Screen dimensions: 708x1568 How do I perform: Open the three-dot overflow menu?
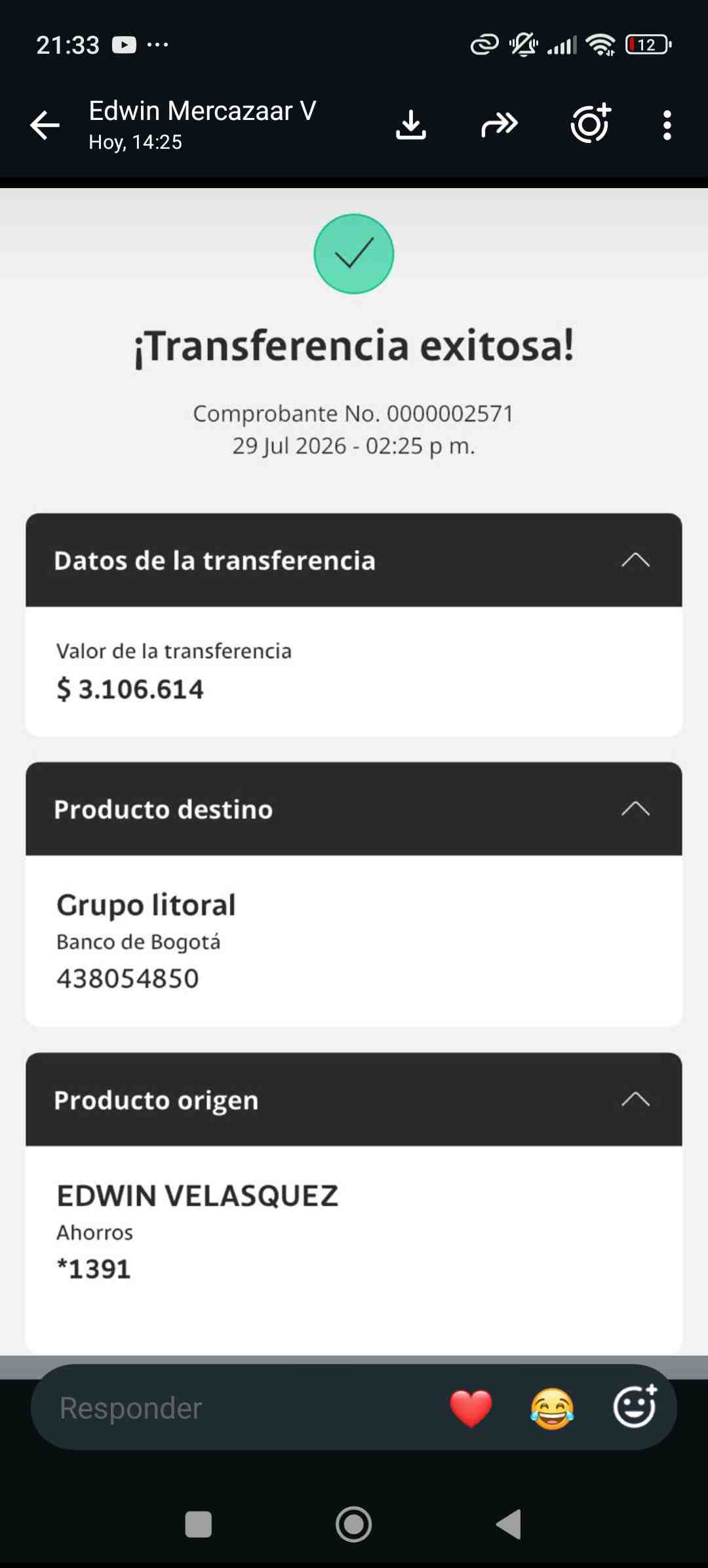(x=667, y=125)
